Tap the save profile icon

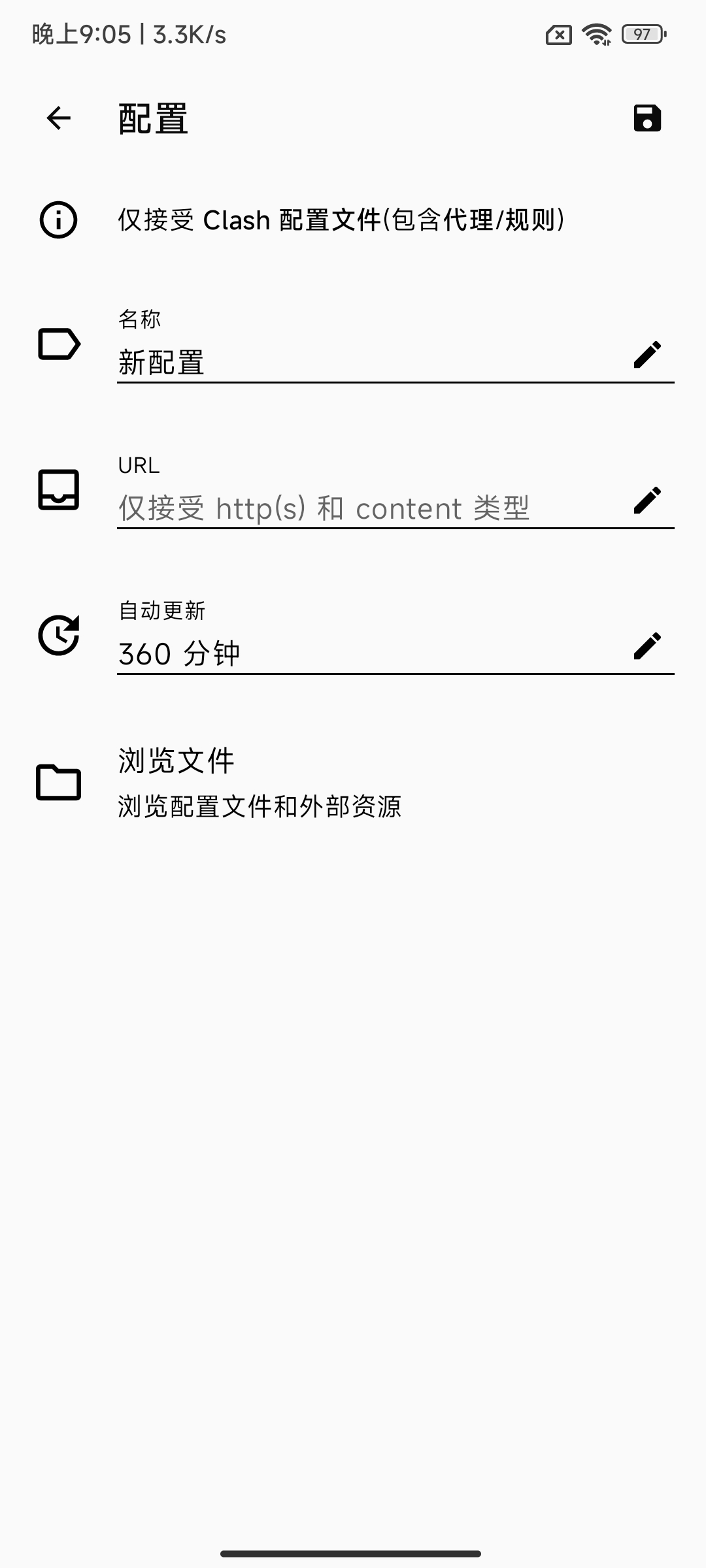(x=648, y=118)
